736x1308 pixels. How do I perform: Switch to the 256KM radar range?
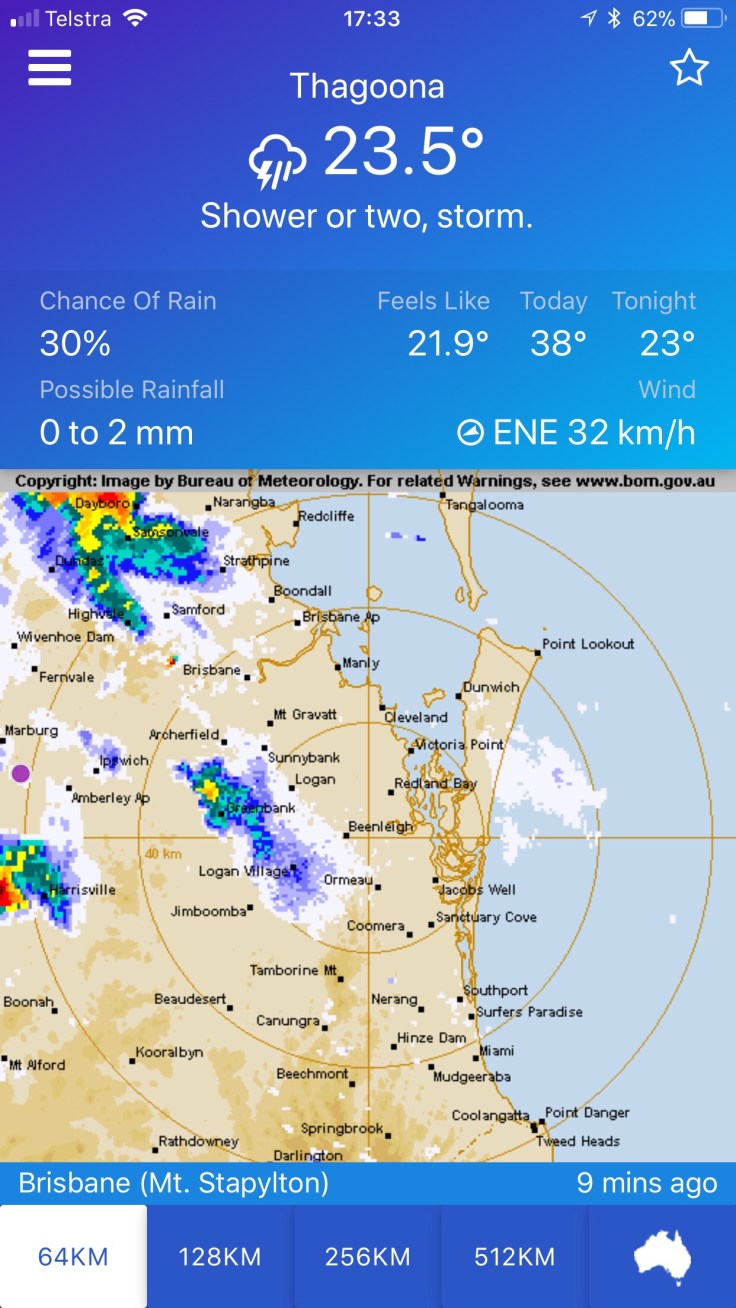tap(367, 1257)
